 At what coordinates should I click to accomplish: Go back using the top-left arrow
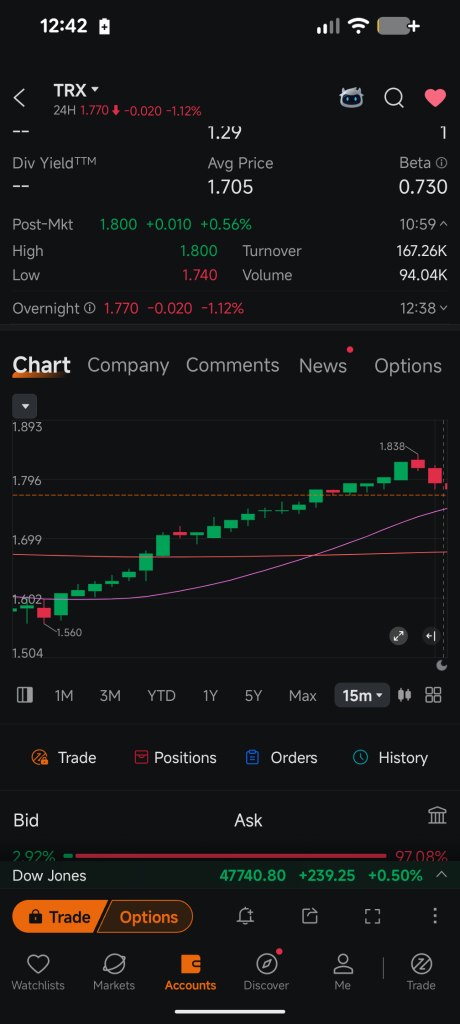20,99
